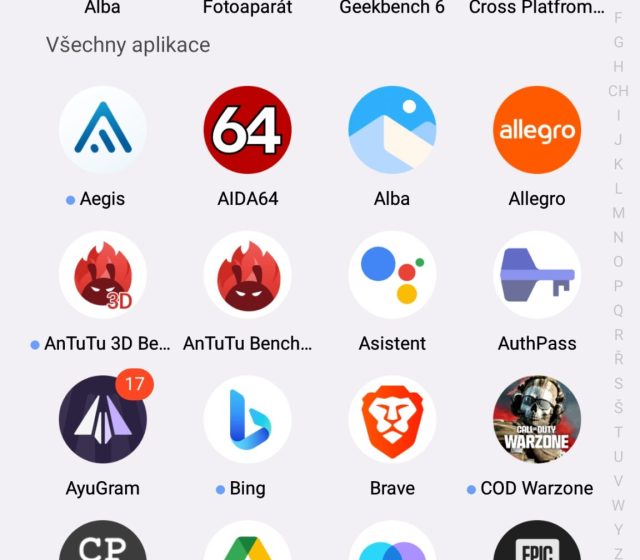Viewport: 640px width, 560px height.
Task: Open AnTuTu 3D Bench
Action: tap(102, 276)
